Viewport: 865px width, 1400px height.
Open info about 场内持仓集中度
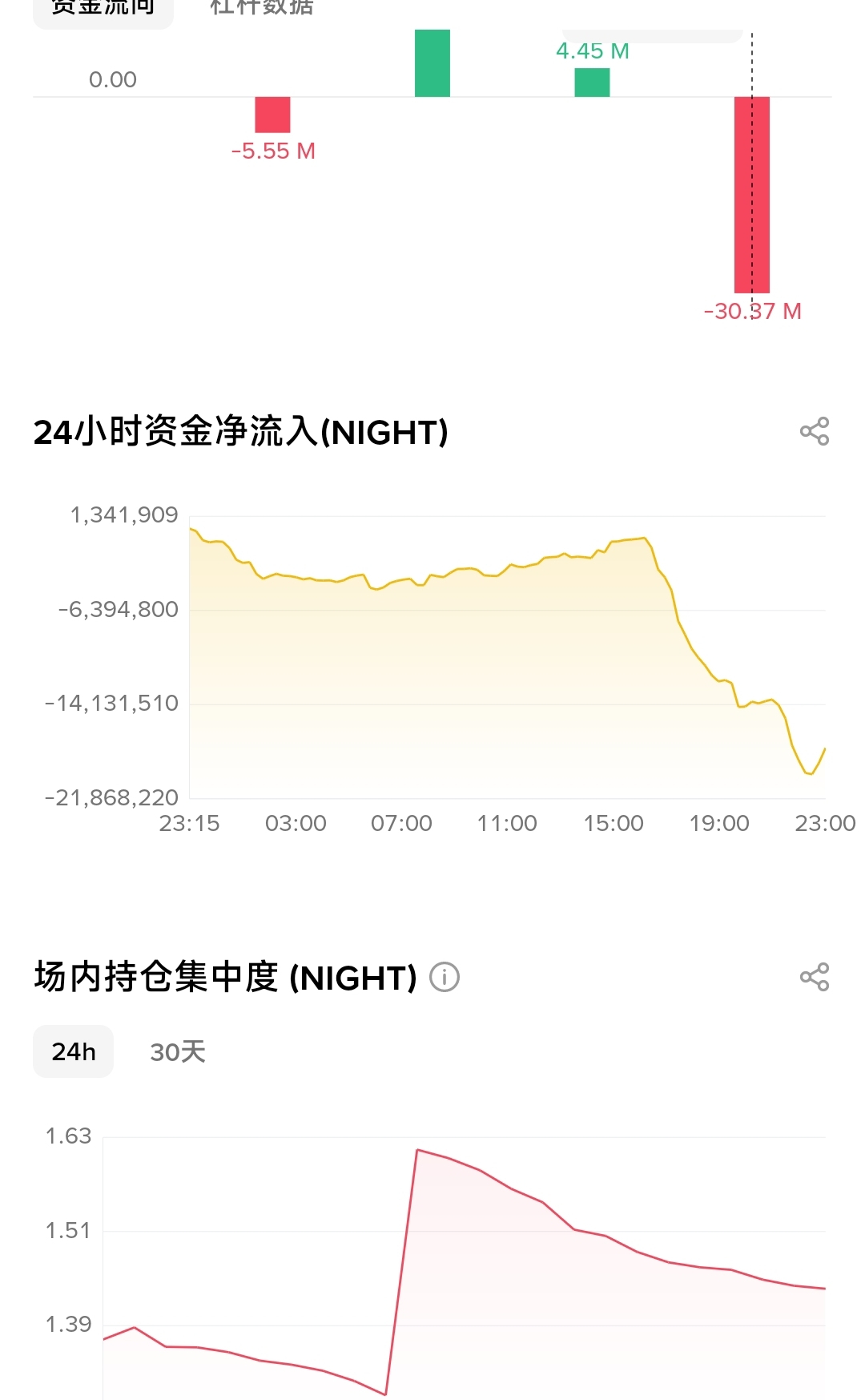coord(445,977)
